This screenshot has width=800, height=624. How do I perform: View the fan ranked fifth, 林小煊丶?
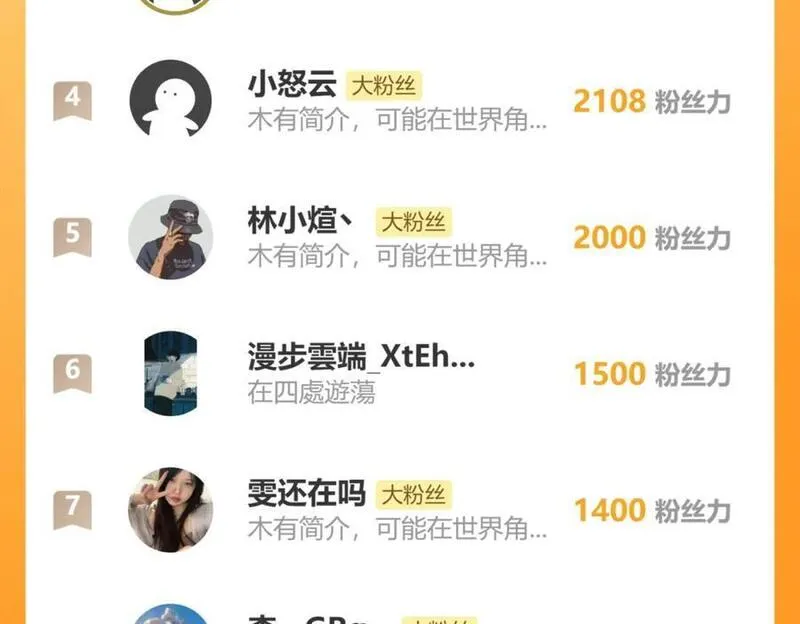coord(400,237)
